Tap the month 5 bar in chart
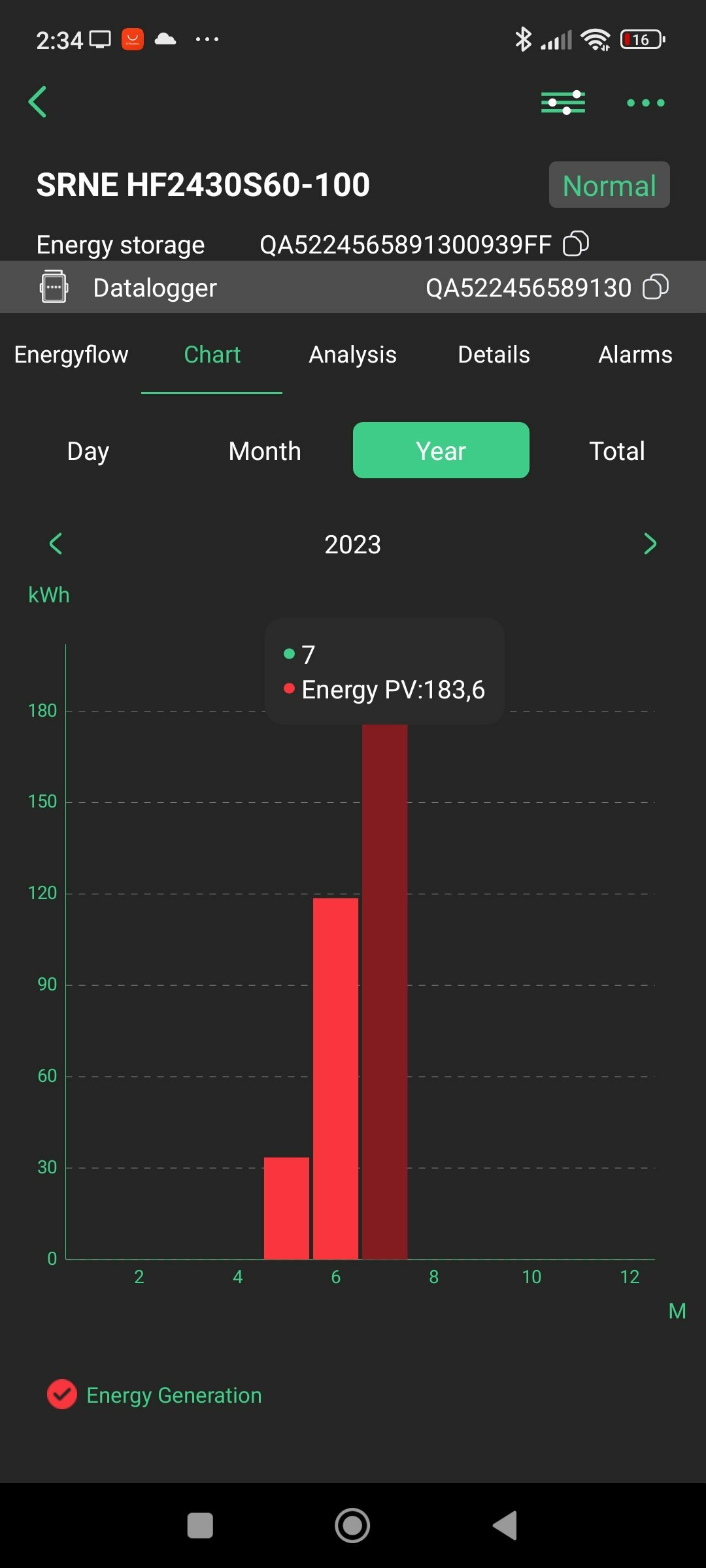The height and width of the screenshot is (1568, 706). (286, 1208)
